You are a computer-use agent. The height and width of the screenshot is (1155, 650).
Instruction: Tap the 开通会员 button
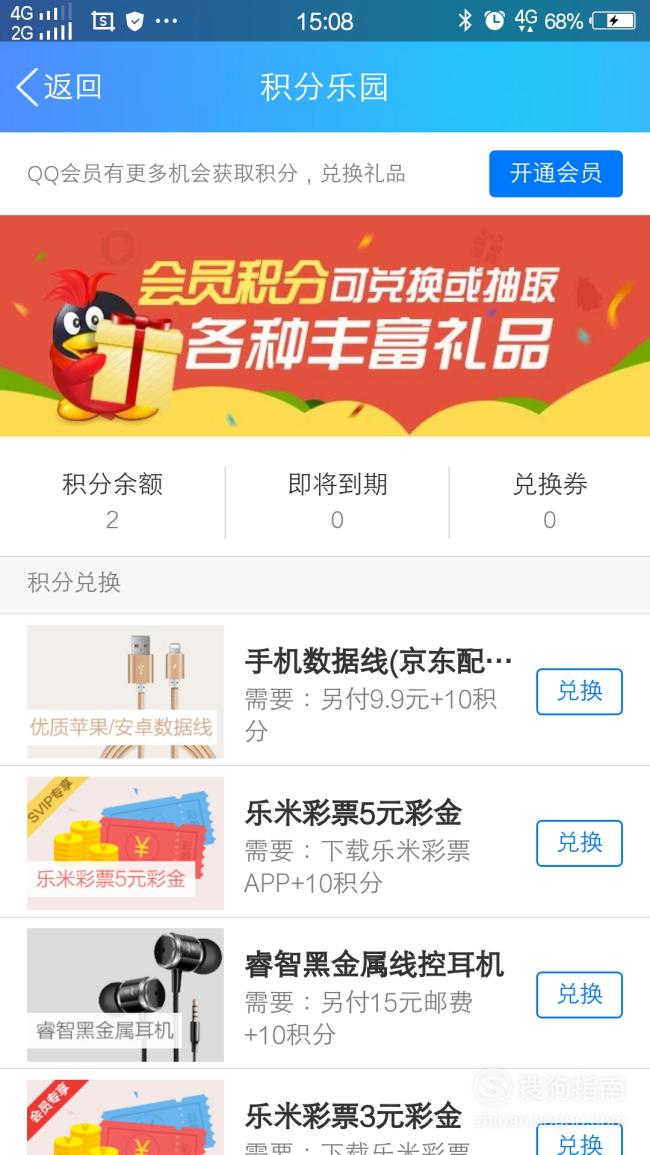pyautogui.click(x=556, y=174)
